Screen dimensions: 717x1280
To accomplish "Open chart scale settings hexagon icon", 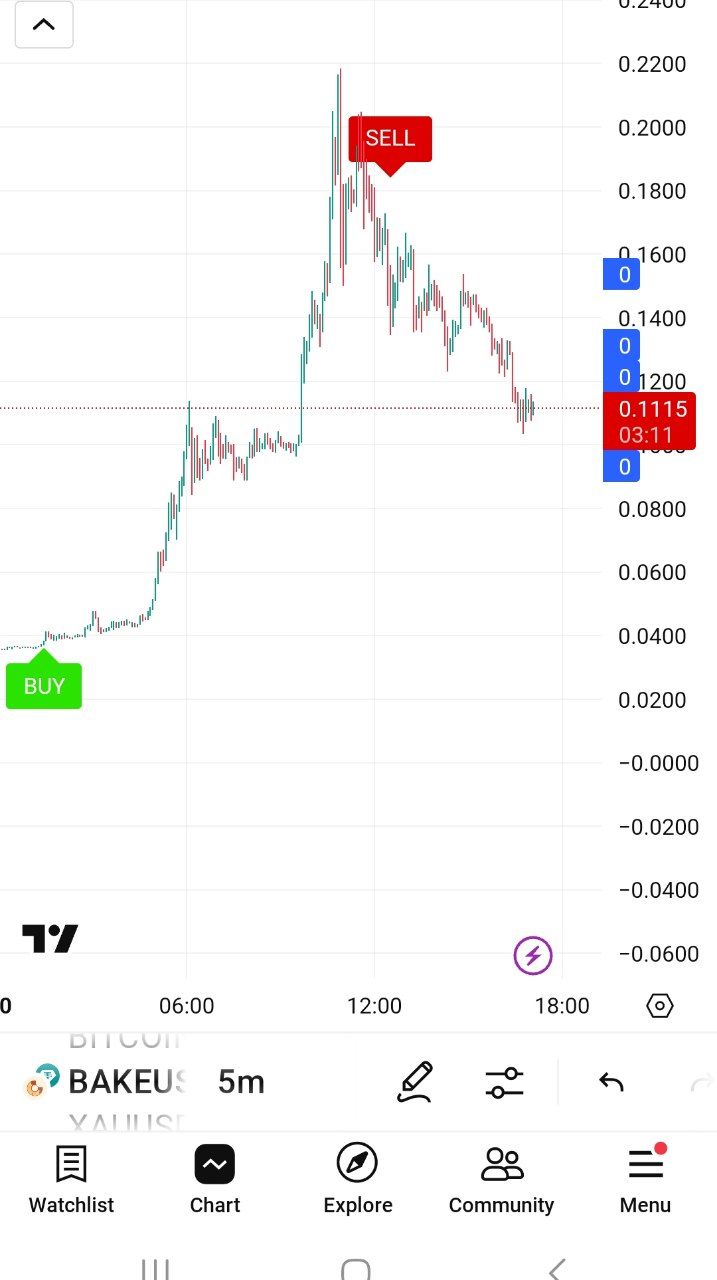I will pos(660,1006).
